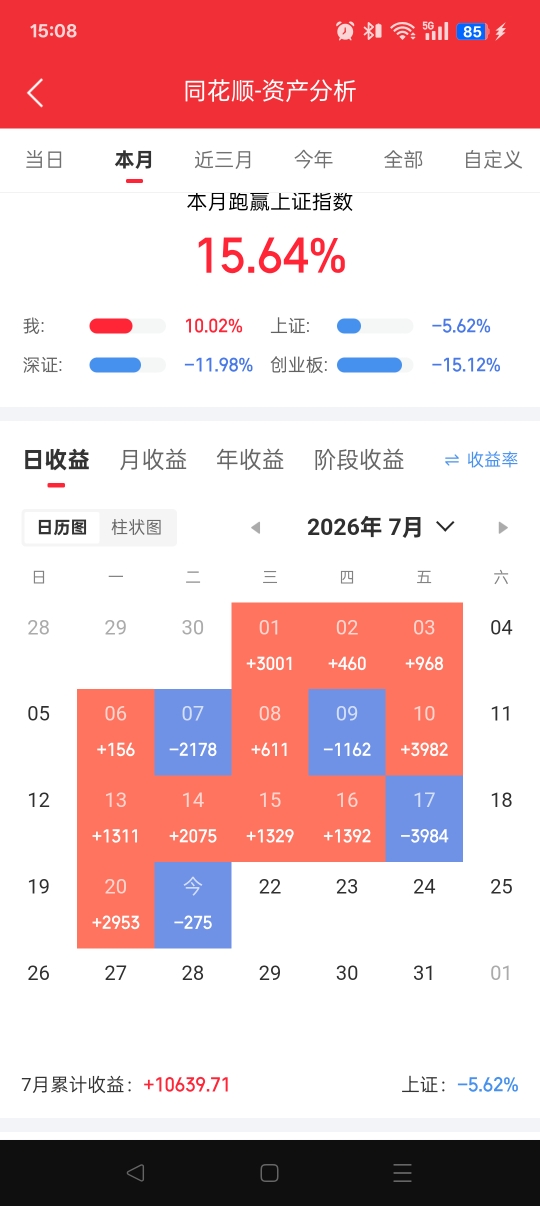
Task: Select the 今年 tab
Action: (314, 160)
